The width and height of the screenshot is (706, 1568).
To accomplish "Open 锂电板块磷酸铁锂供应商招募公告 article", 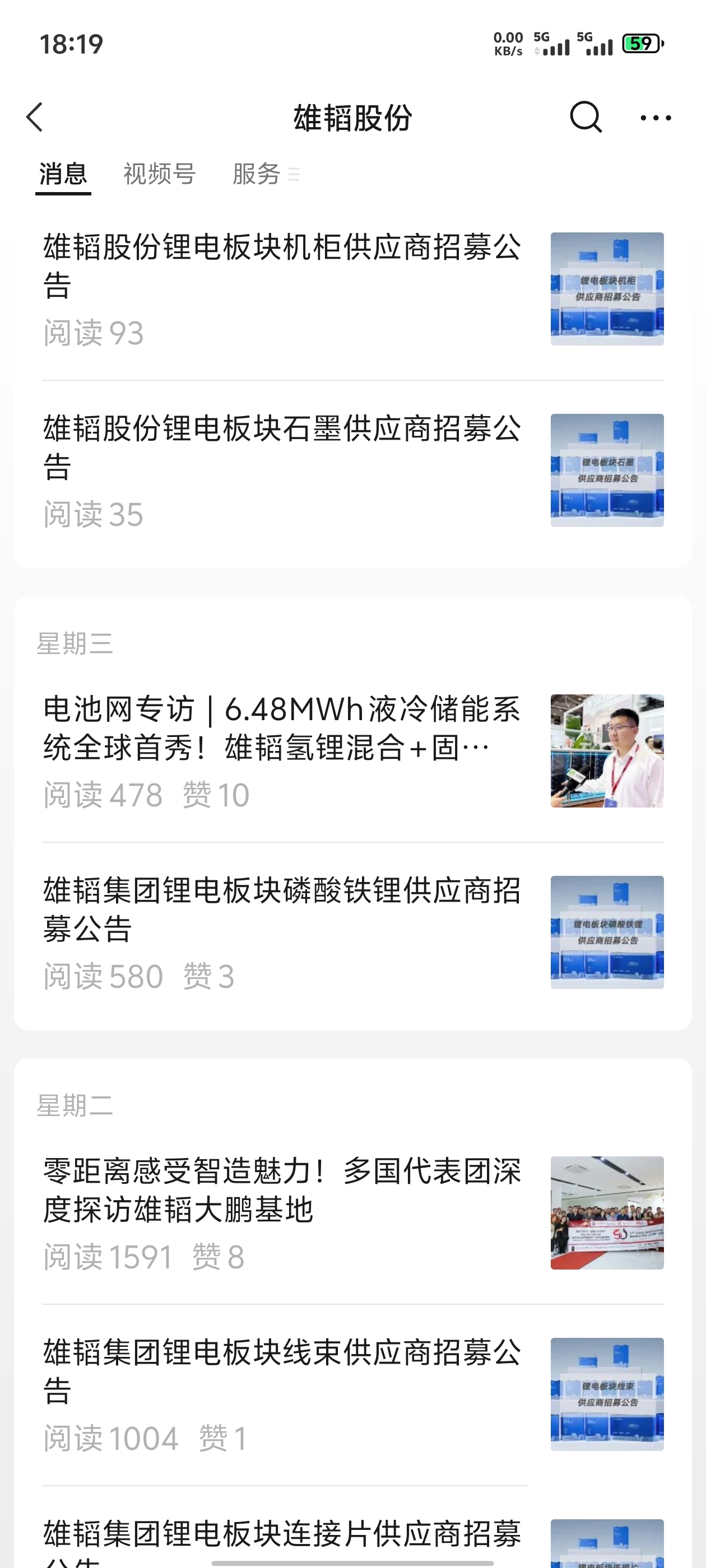I will click(352, 932).
